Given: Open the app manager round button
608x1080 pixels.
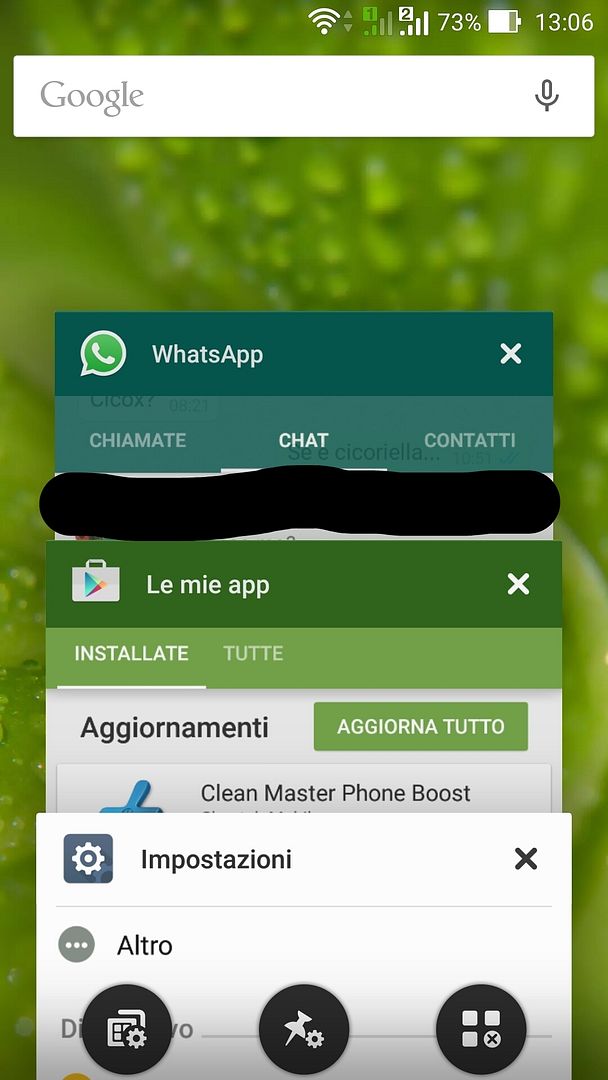Looking at the screenshot, I should [x=127, y=1030].
